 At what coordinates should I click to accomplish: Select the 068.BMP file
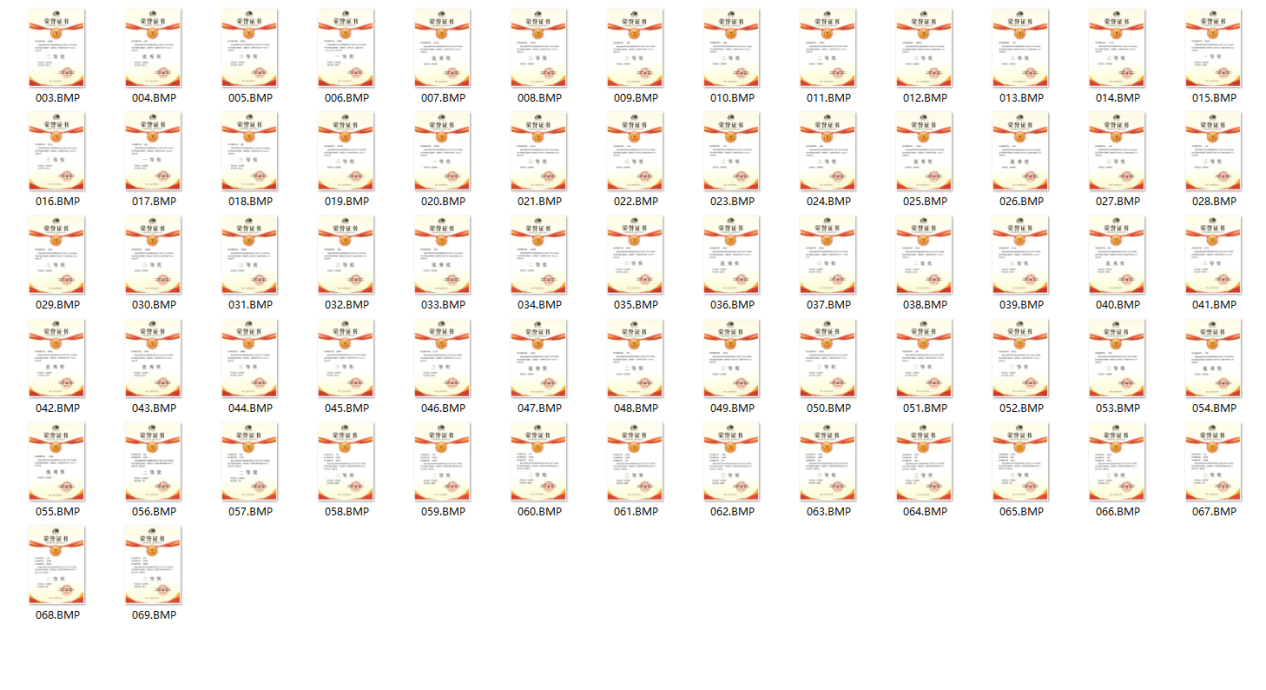[x=57, y=565]
